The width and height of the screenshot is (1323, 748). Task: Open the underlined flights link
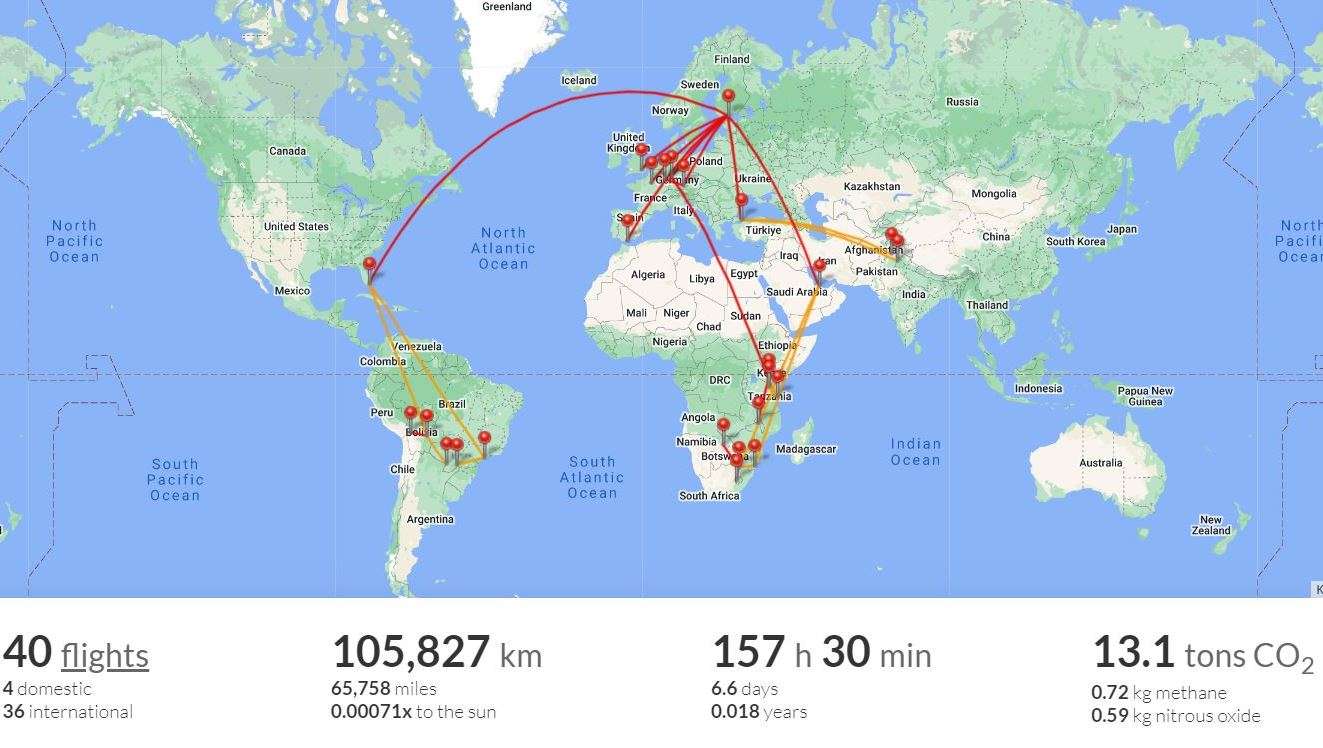pyautogui.click(x=104, y=657)
